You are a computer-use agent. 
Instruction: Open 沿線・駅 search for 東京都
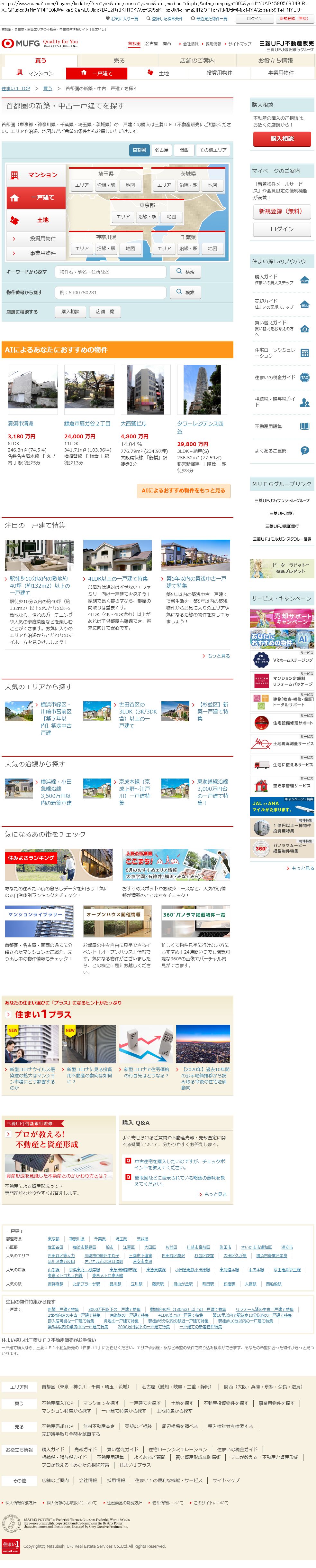[x=147, y=217]
